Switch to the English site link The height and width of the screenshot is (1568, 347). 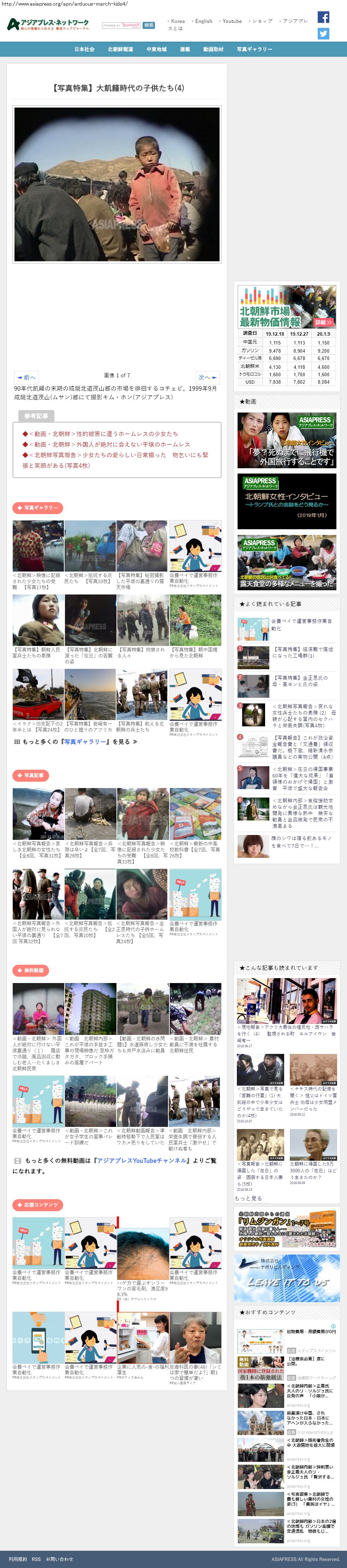[203, 21]
